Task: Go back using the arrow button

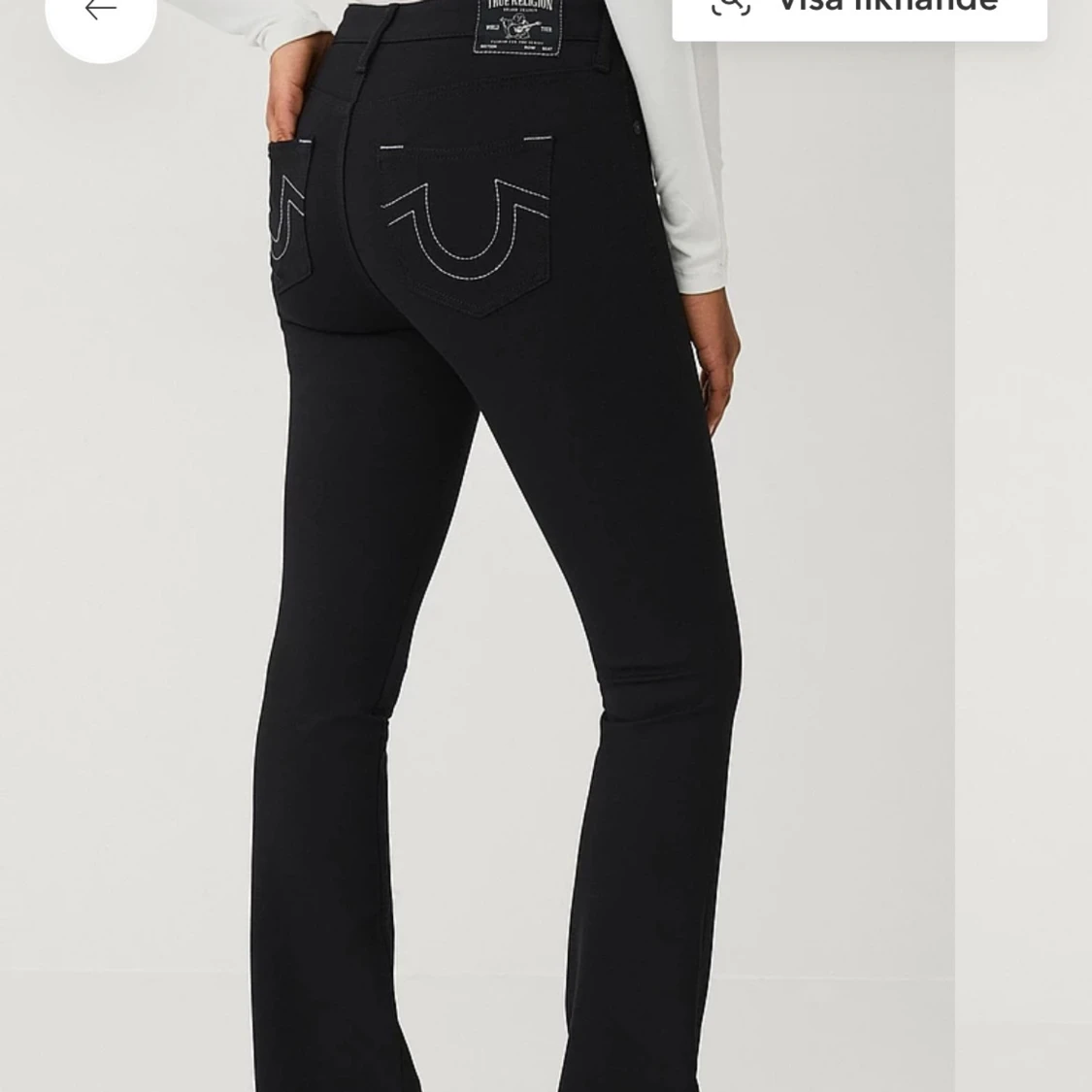Action: coord(100,12)
